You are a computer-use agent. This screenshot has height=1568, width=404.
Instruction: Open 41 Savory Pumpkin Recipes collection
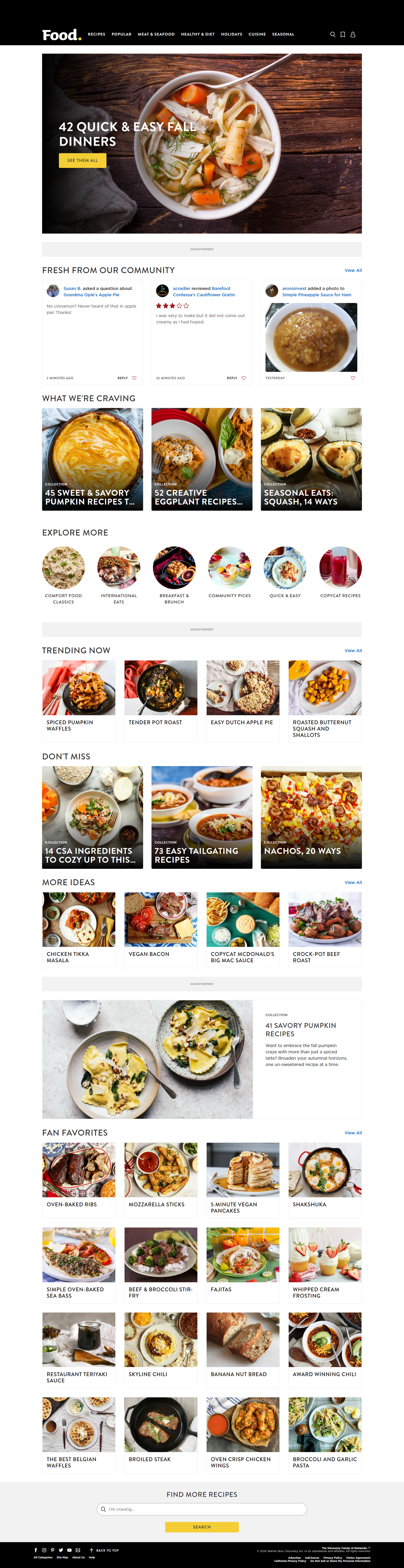click(300, 1029)
